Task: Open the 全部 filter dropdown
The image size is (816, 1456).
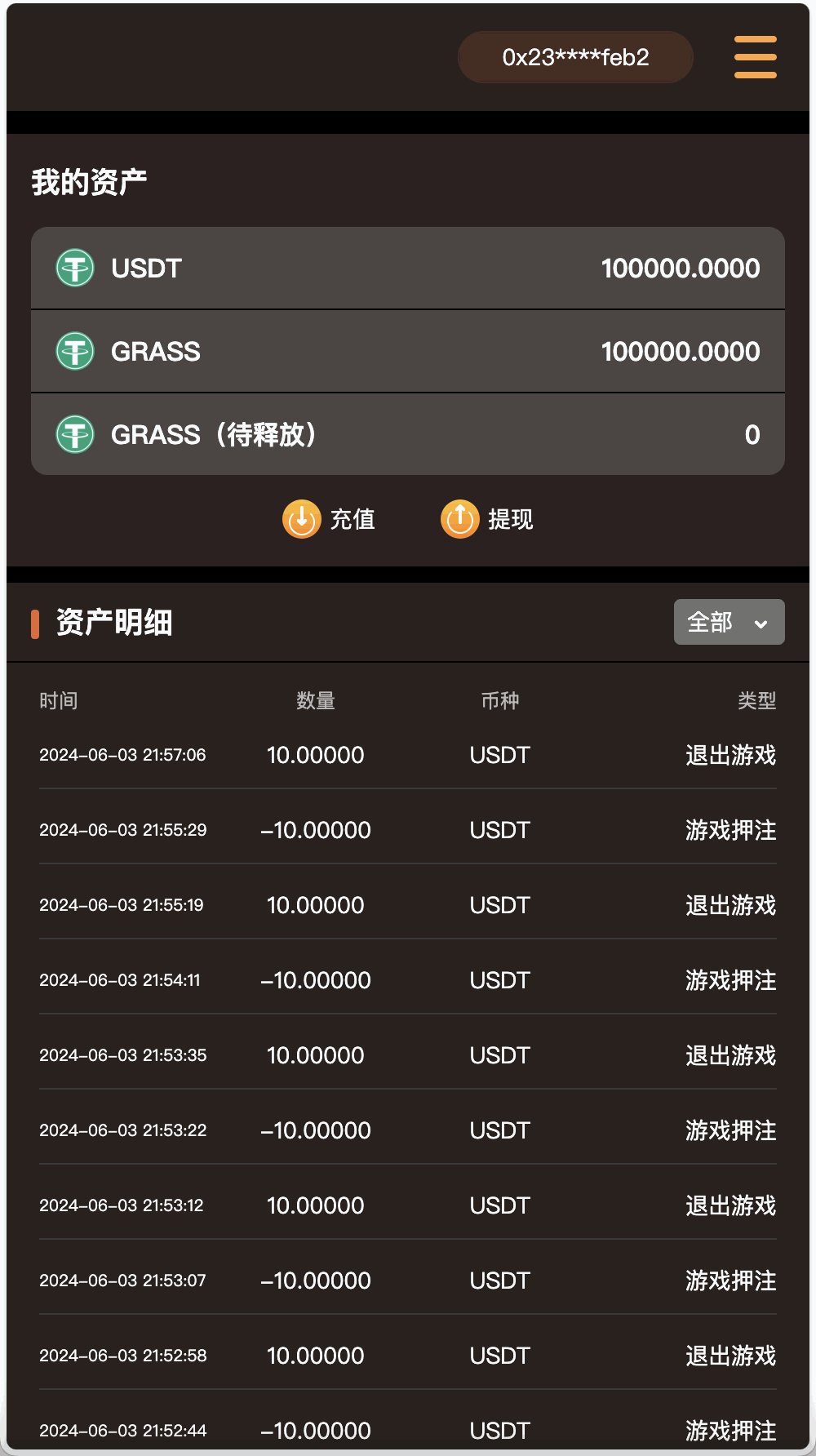Action: (x=729, y=622)
